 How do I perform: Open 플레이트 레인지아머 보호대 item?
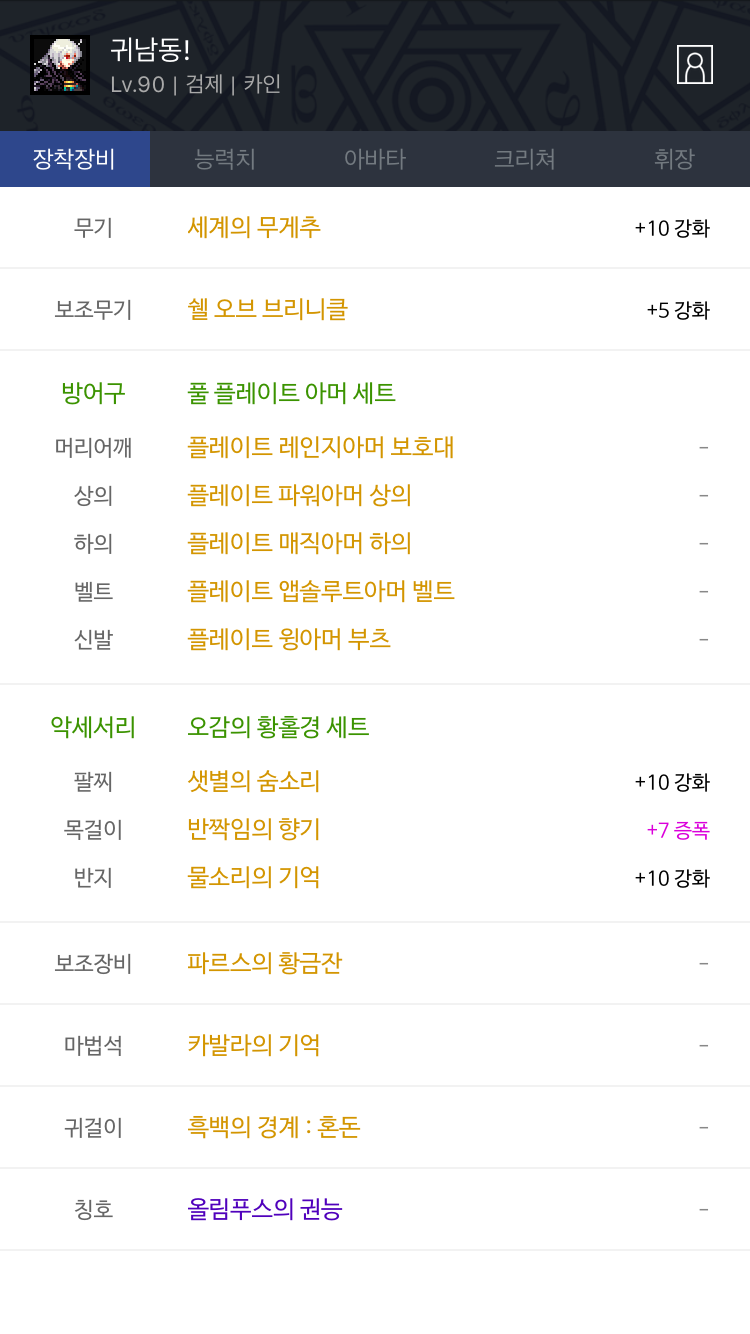coord(321,447)
